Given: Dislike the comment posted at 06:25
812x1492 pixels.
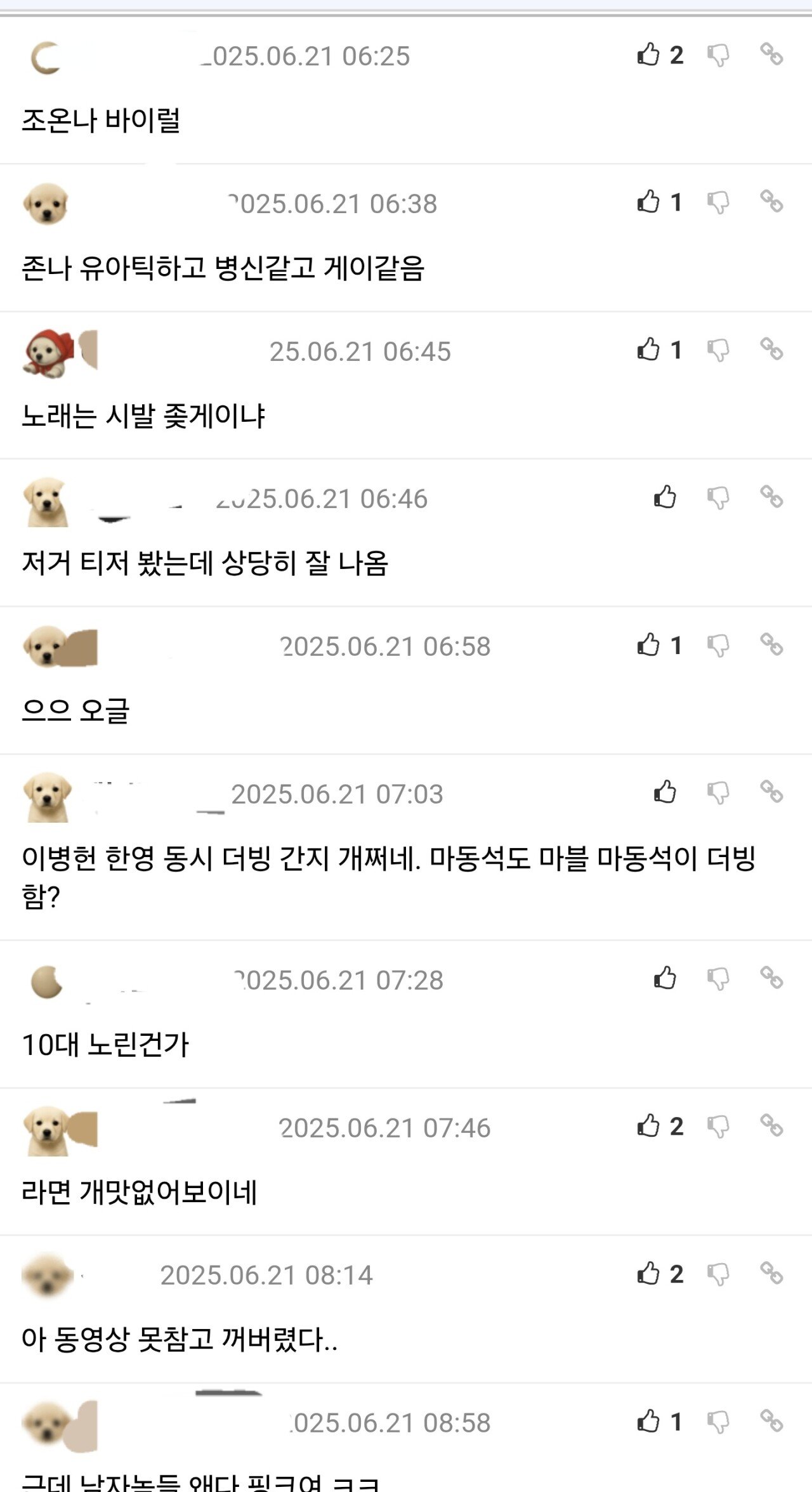Looking at the screenshot, I should pos(718,55).
